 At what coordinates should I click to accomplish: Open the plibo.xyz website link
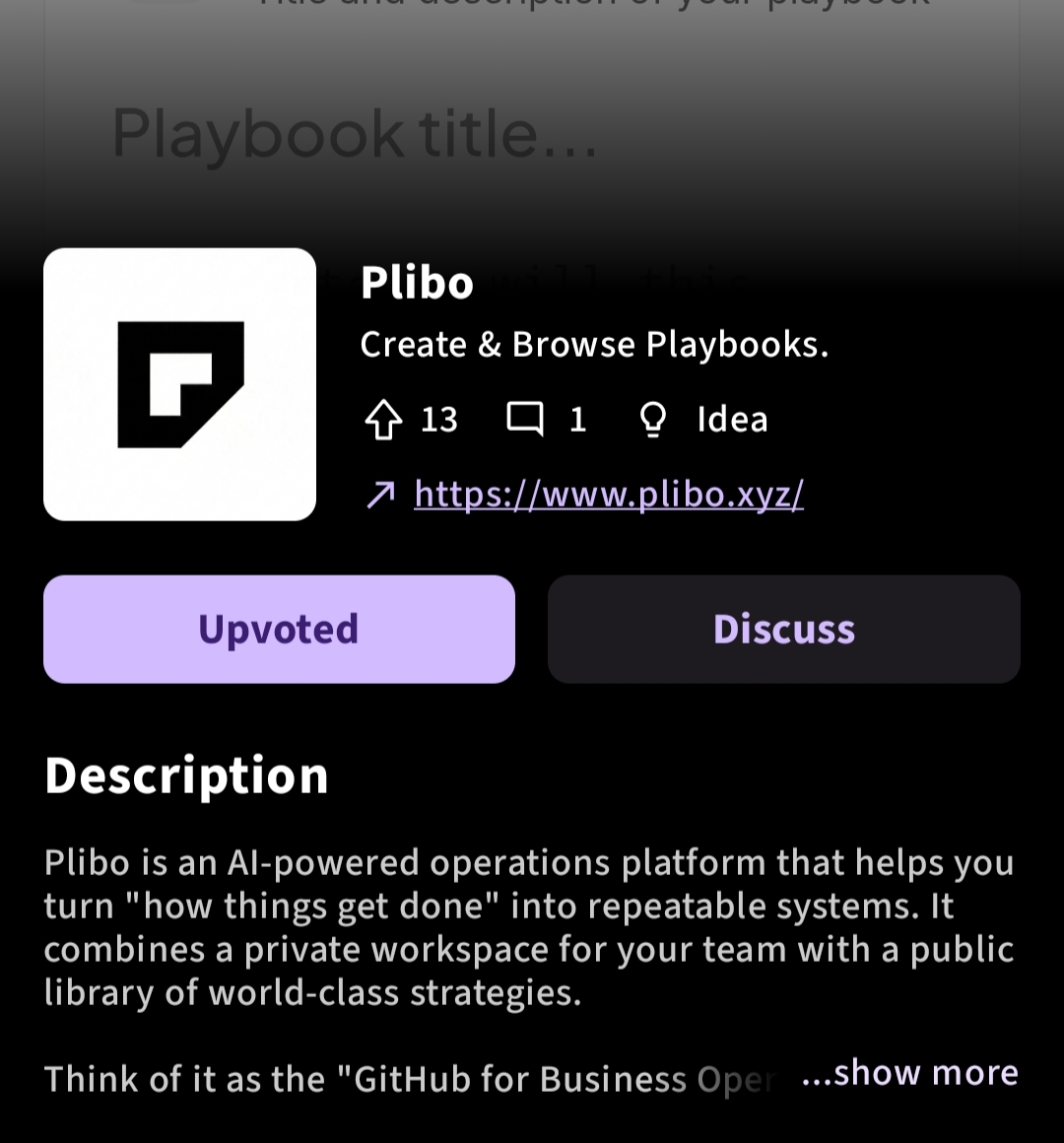[x=608, y=494]
